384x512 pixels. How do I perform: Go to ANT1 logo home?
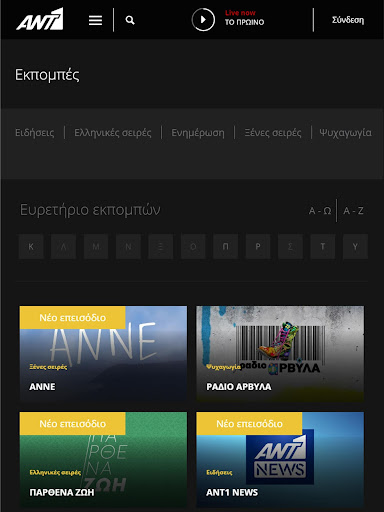[40, 19]
